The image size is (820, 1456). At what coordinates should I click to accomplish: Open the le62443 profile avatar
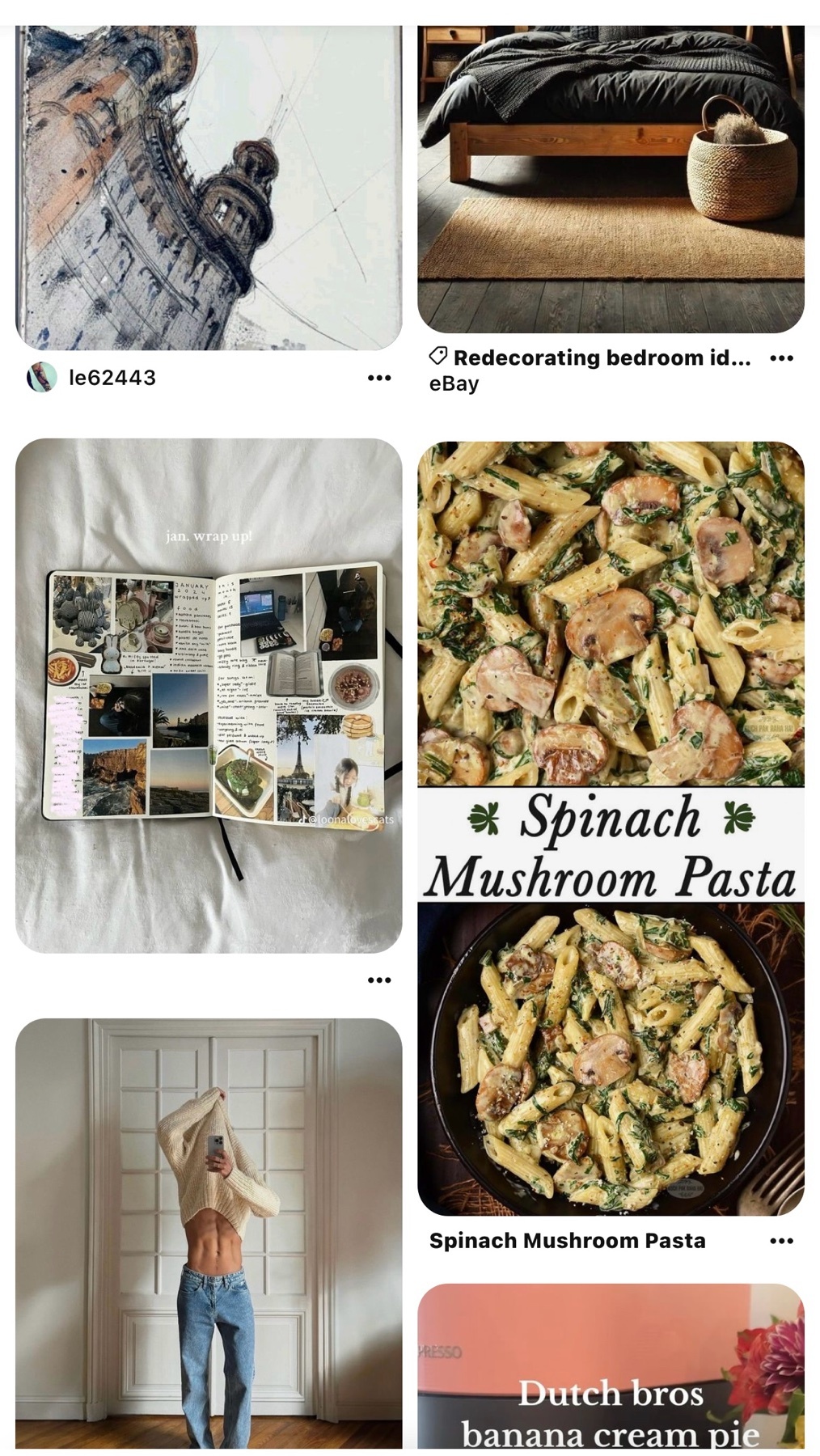click(x=41, y=377)
